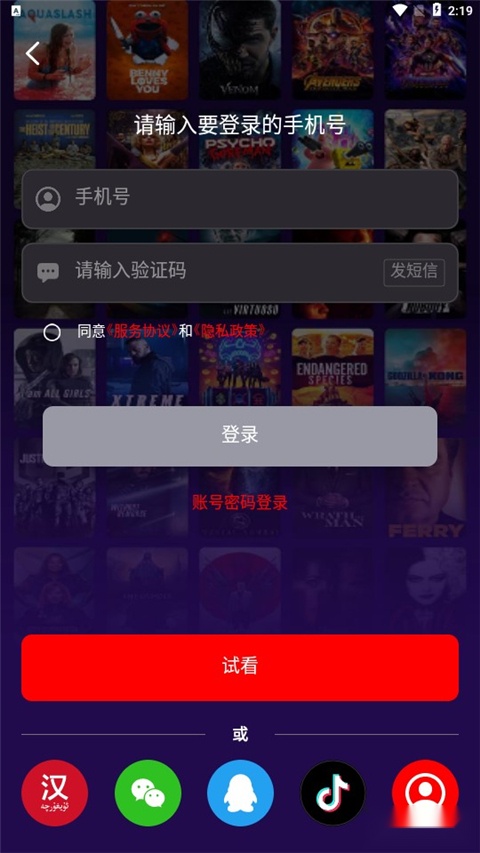Open the 《隐私政策》 link
Image resolution: width=480 pixels, height=853 pixels.
coord(229,331)
